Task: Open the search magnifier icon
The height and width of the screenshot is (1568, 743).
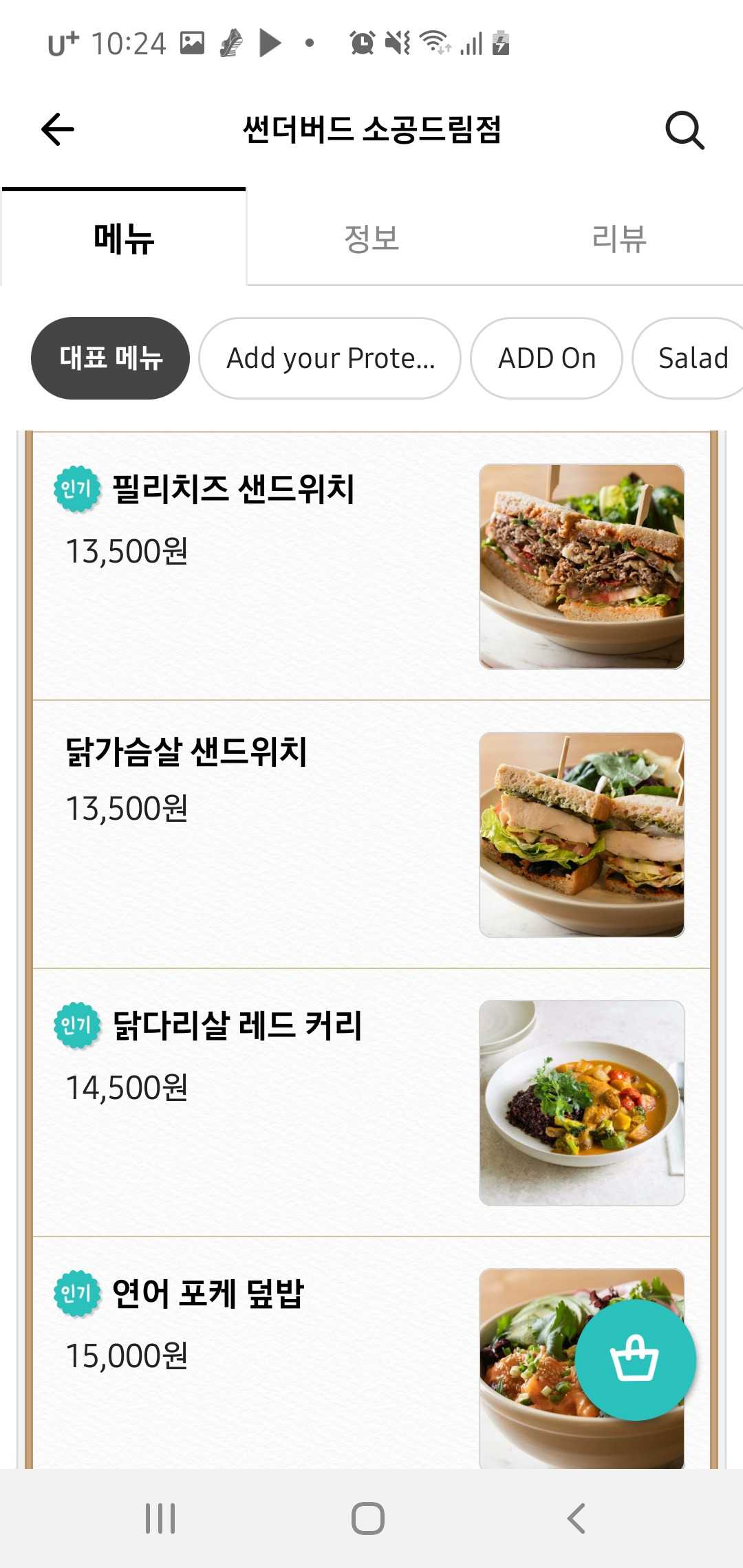Action: coord(685,130)
